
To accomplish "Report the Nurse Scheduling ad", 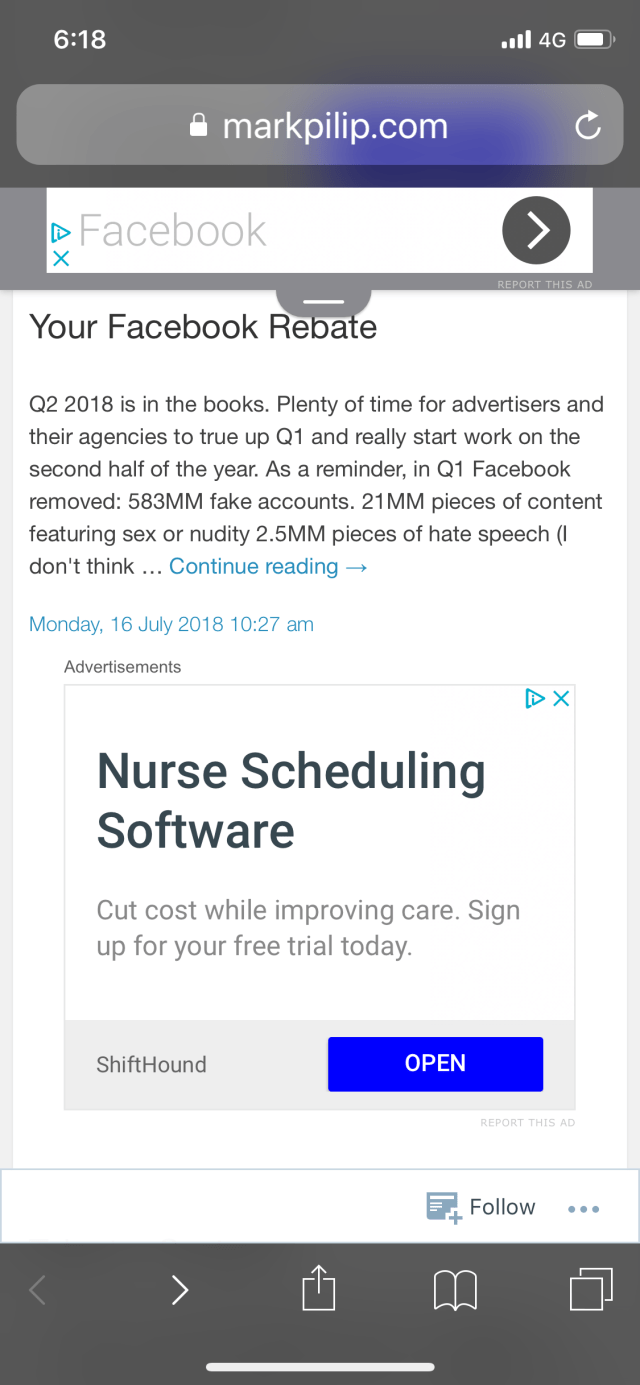I will point(527,1123).
